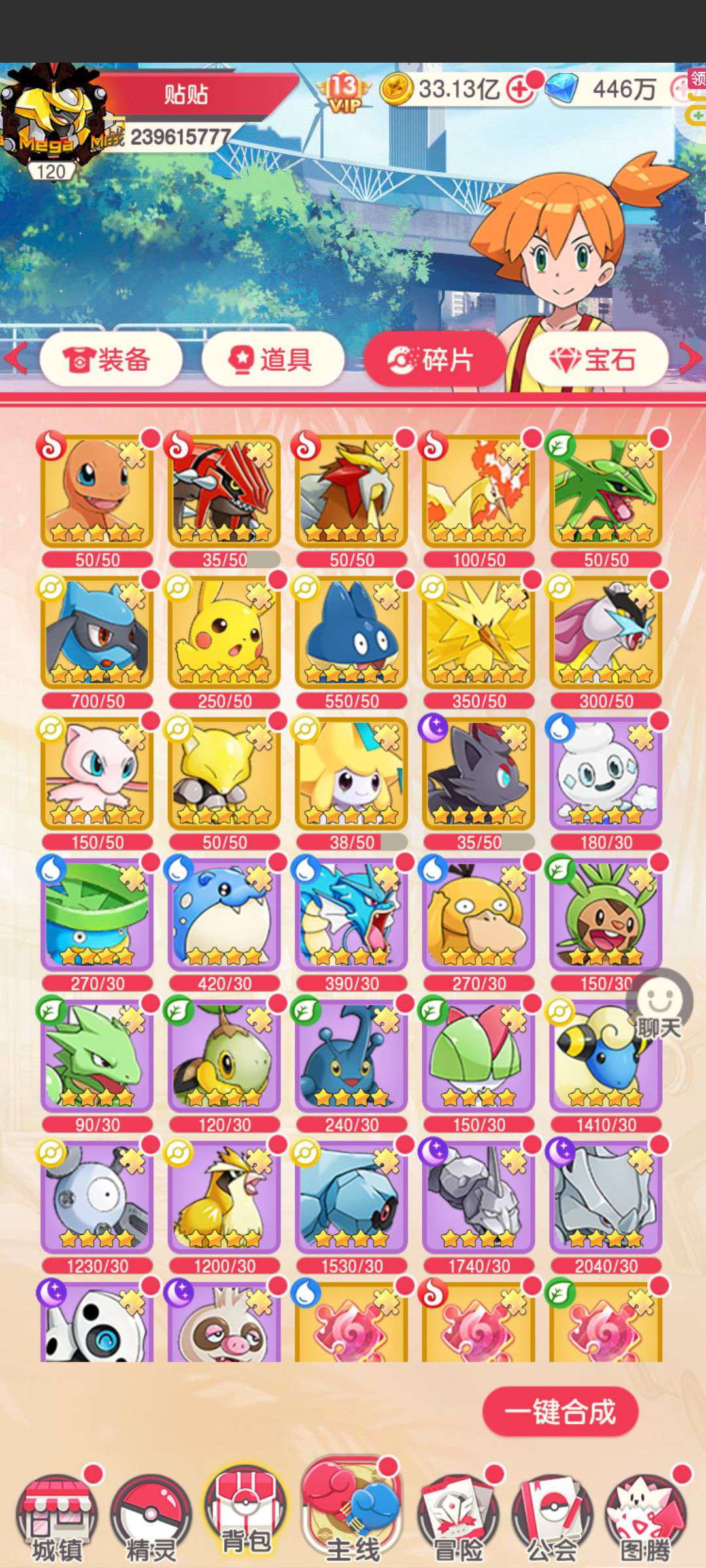This screenshot has height=1568, width=706.
Task: Add gold coins with the plus icon
Action: (520, 90)
